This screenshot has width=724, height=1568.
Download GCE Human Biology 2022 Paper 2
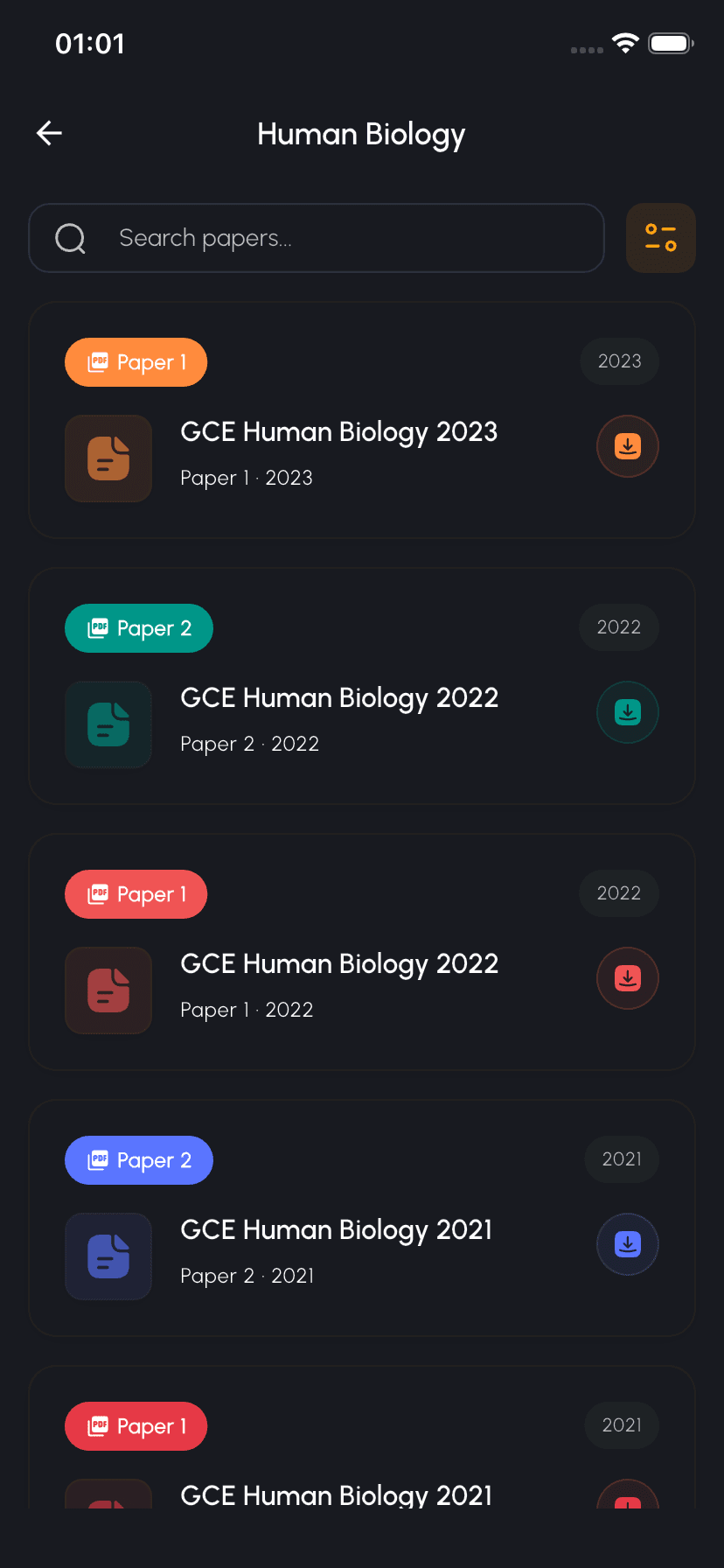(627, 712)
